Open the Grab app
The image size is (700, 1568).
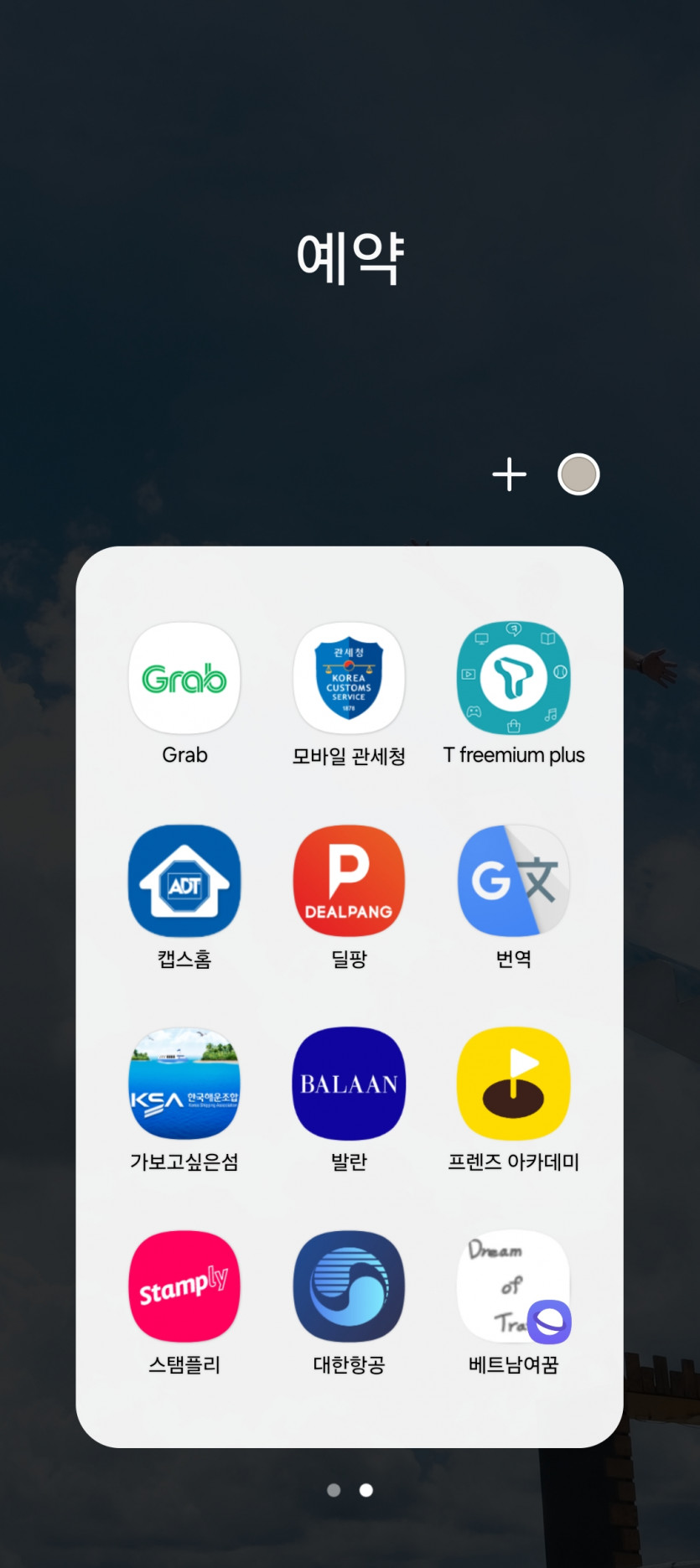[x=184, y=679]
